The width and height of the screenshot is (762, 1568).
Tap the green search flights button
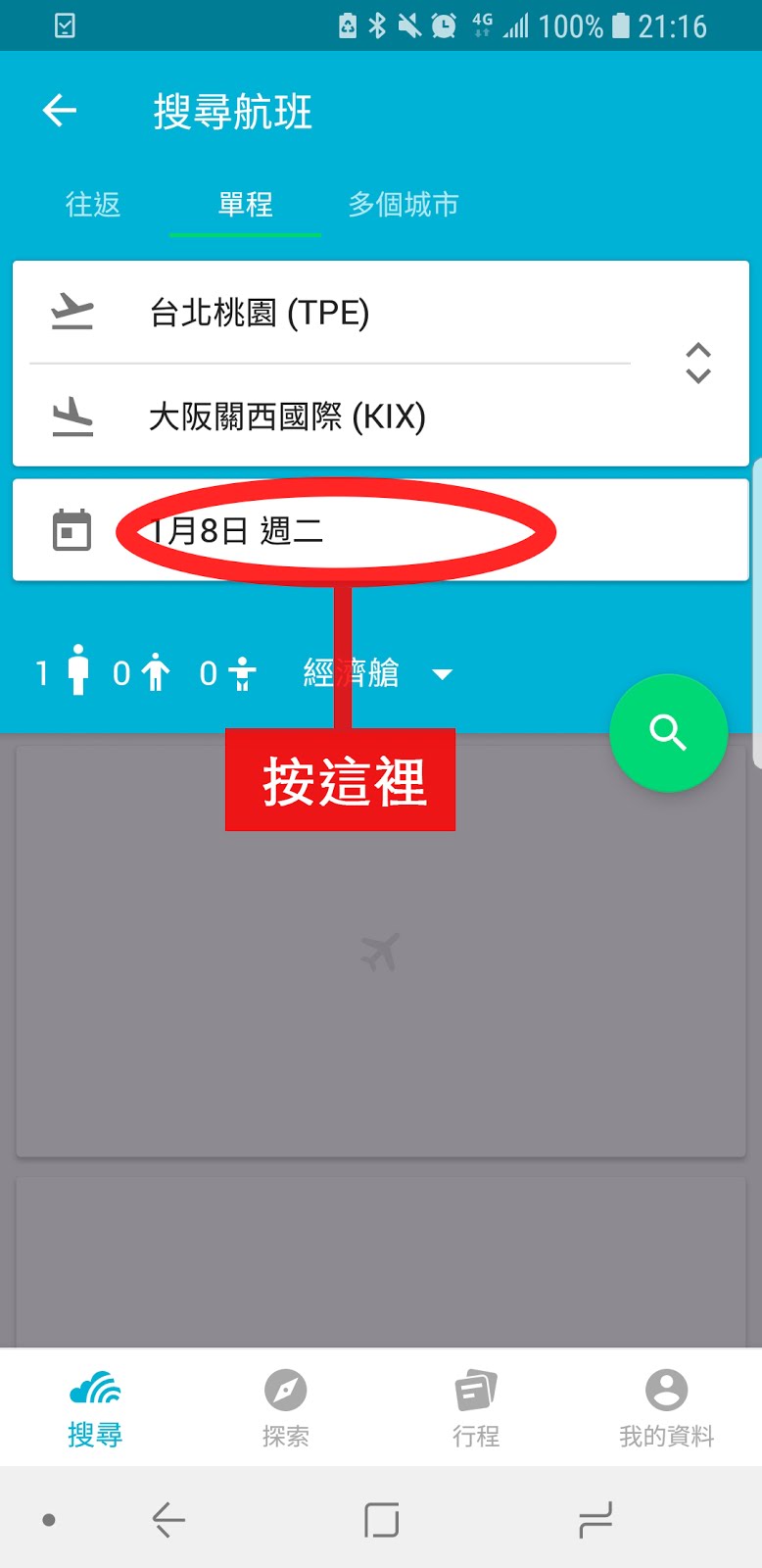(668, 732)
